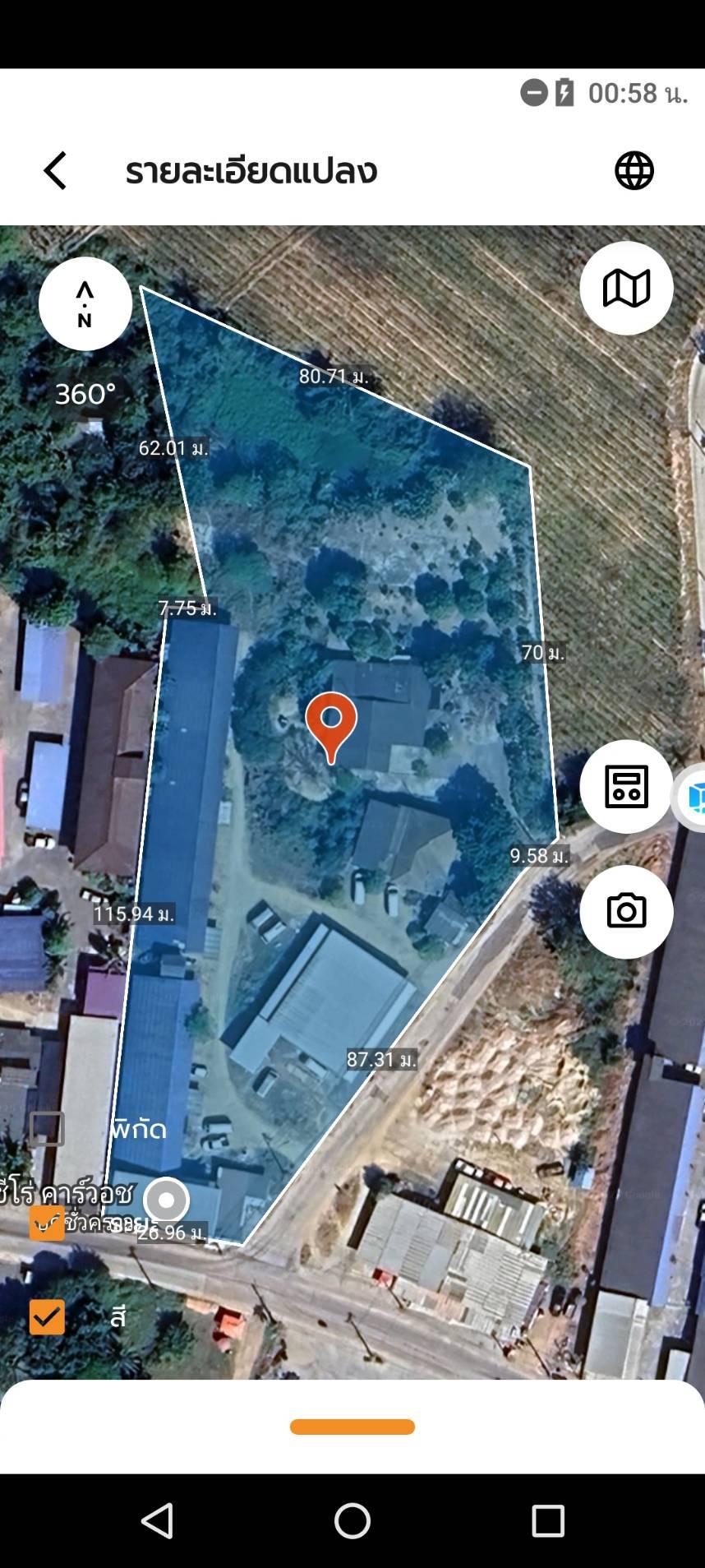Open the map layers button

pos(626,288)
